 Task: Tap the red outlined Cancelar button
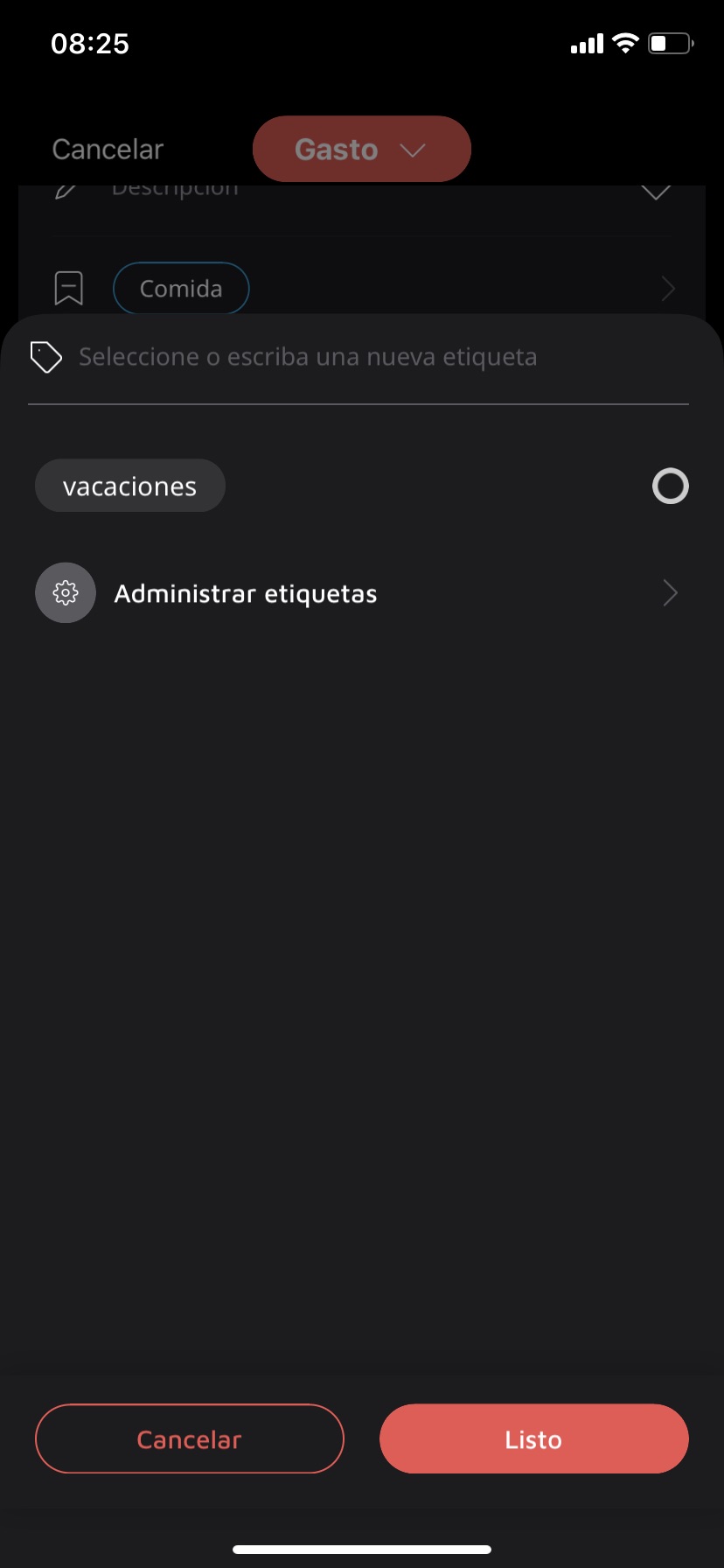click(190, 1438)
